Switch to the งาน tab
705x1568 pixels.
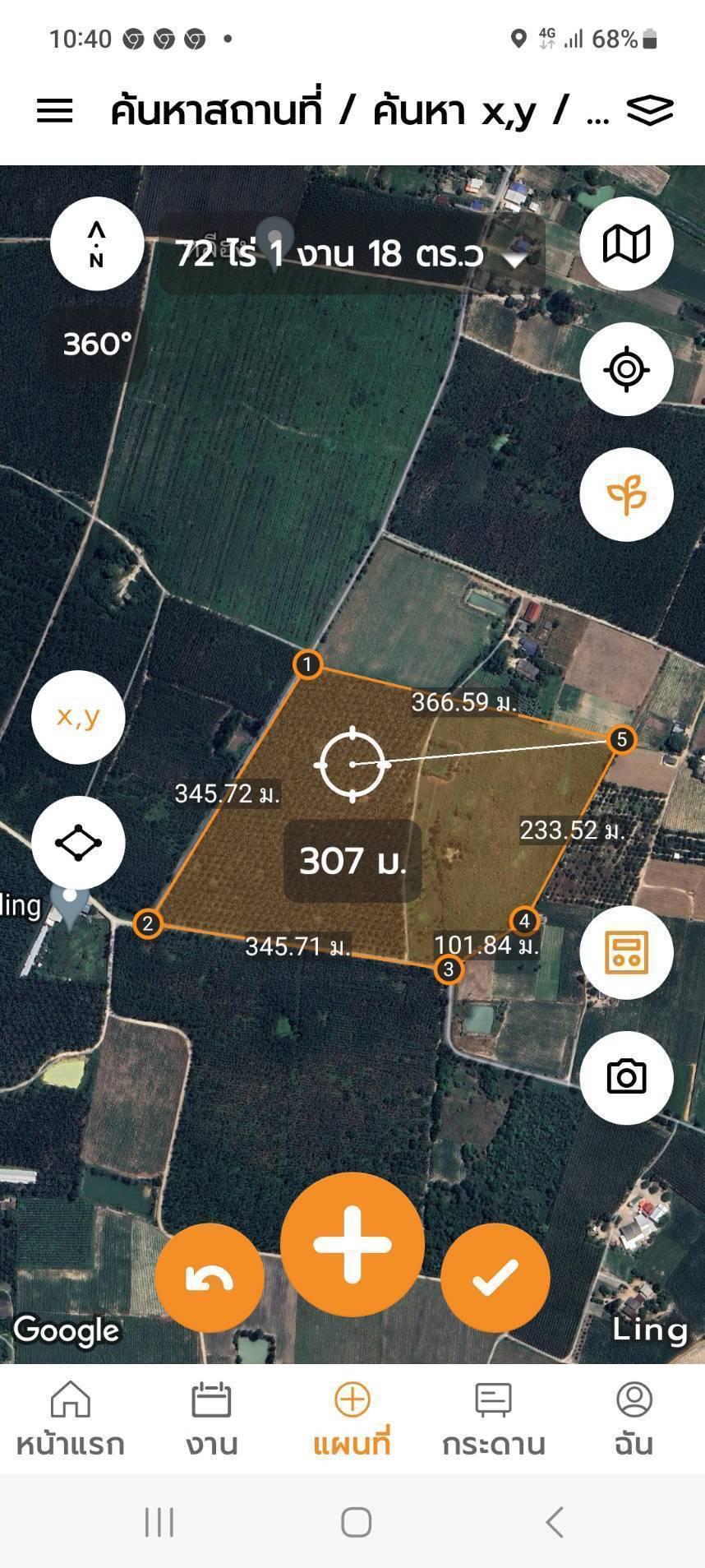pos(211,1419)
